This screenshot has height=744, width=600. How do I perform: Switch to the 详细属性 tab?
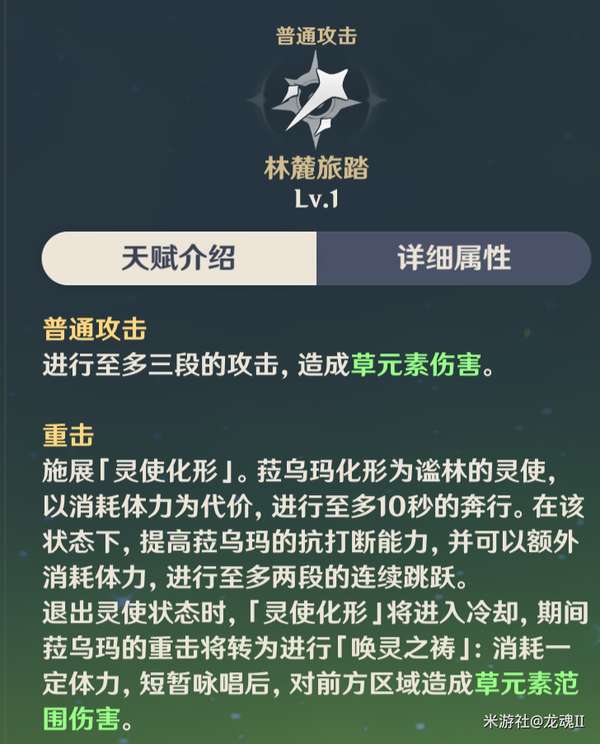point(453,259)
